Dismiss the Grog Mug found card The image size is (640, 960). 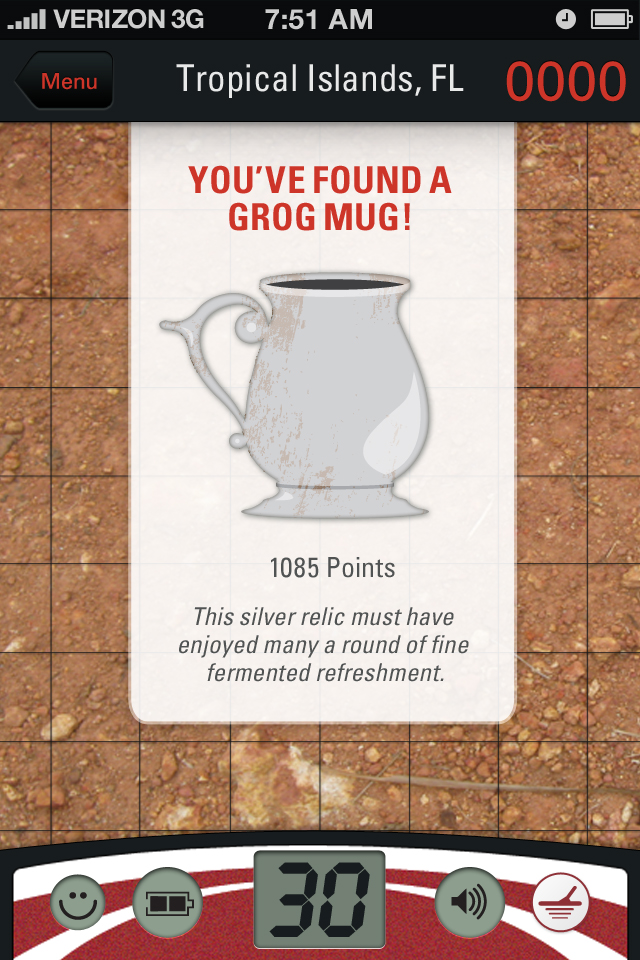(322, 420)
